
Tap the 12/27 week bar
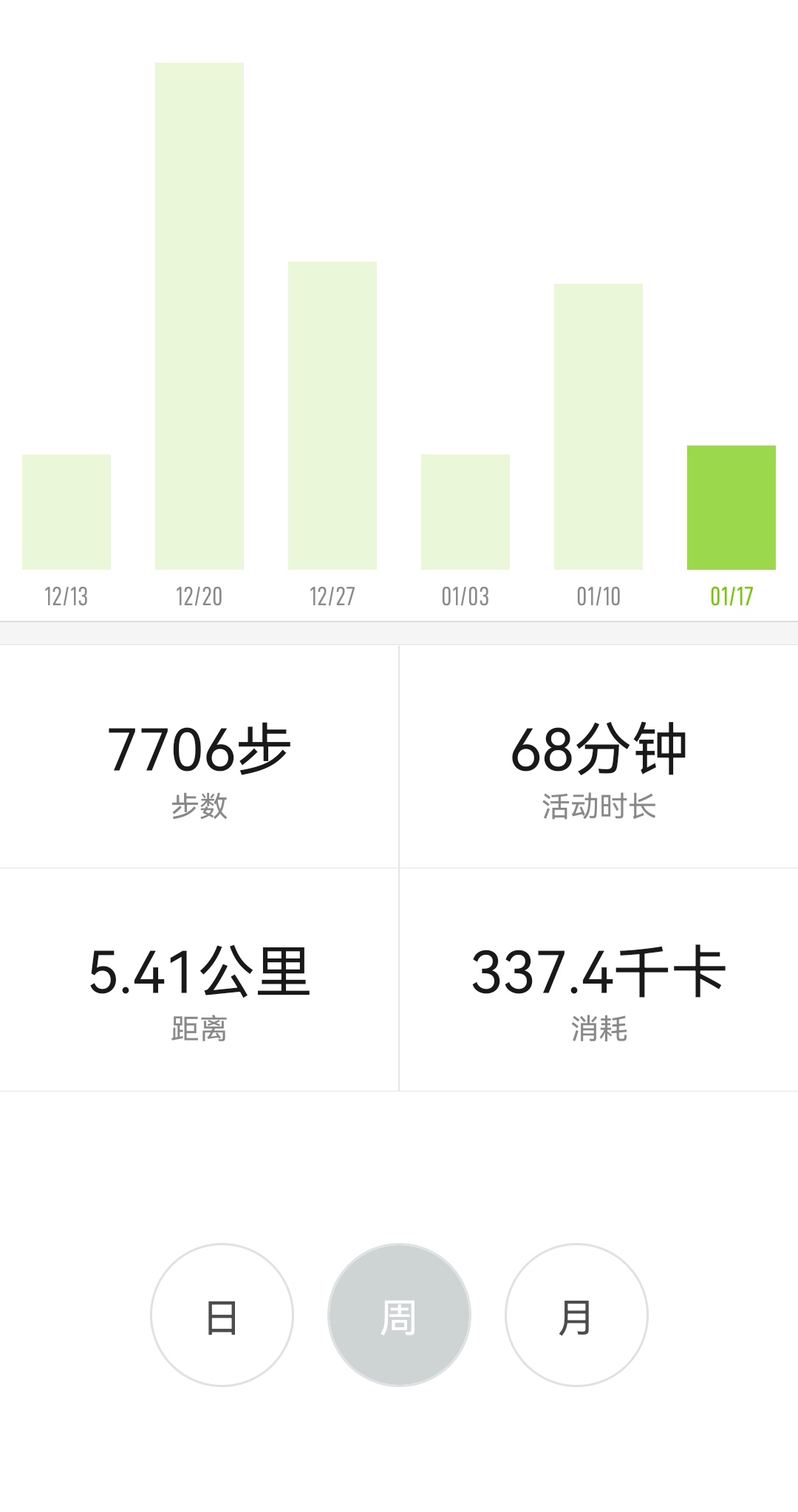[x=332, y=415]
